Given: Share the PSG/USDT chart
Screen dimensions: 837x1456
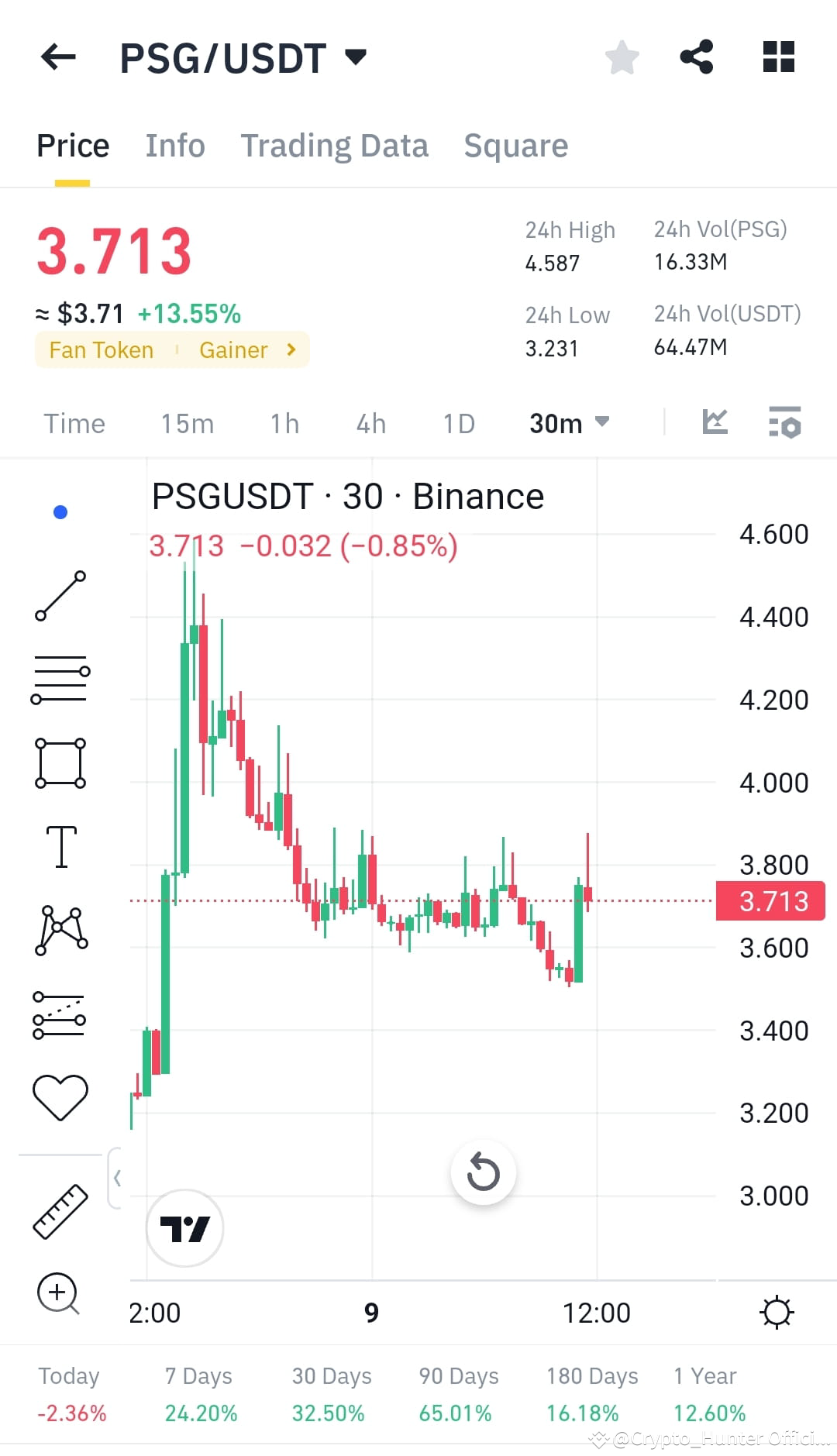Looking at the screenshot, I should coord(696,56).
